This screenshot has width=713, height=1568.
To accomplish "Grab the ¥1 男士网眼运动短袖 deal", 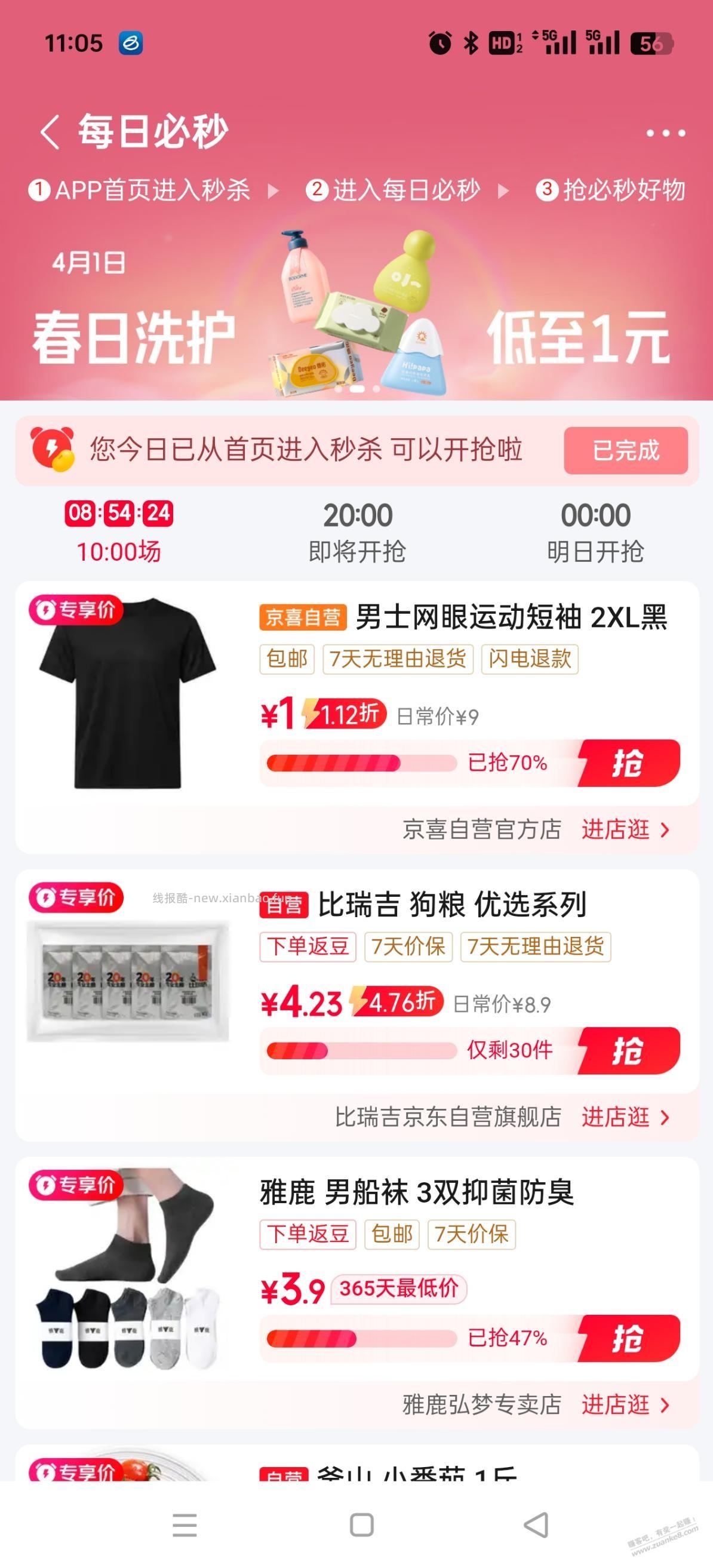I will pos(628,763).
